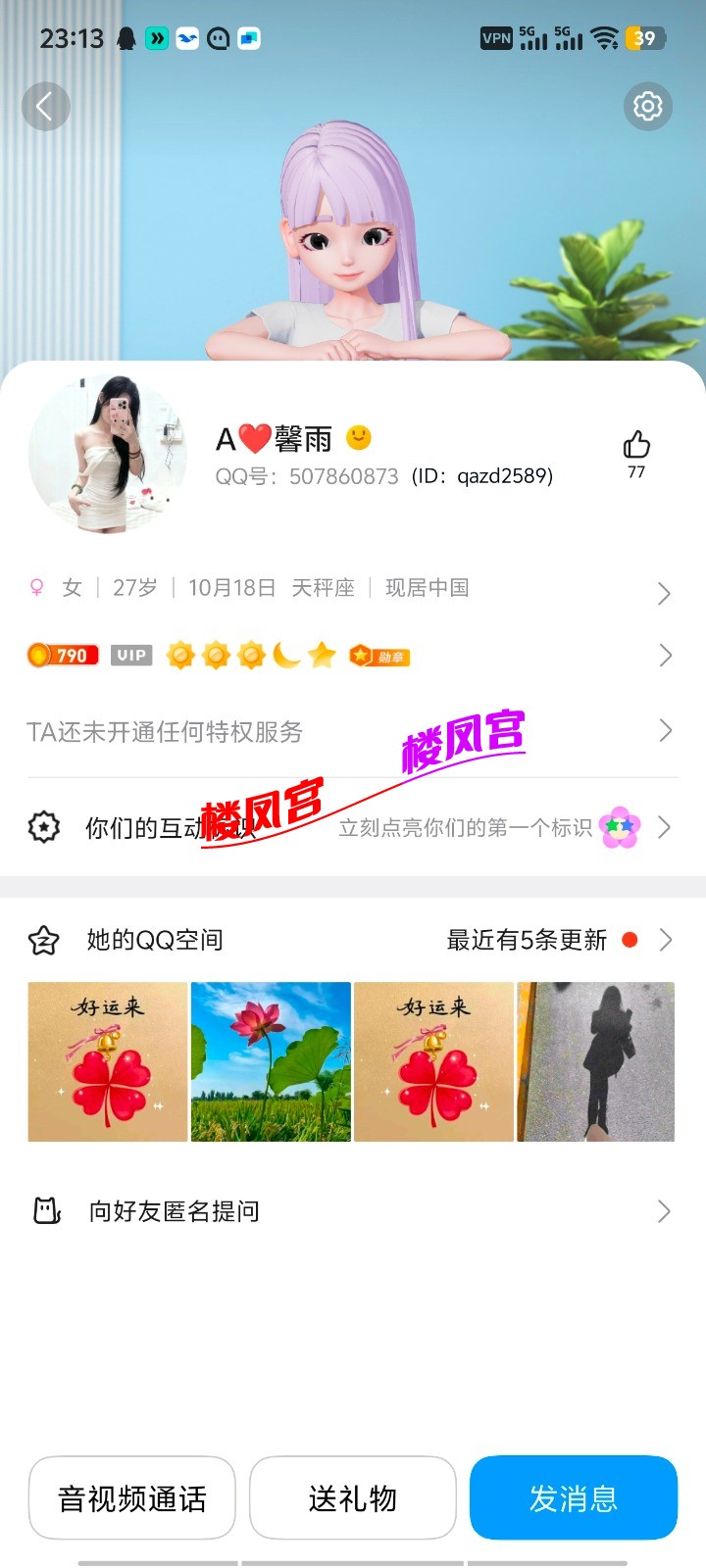Viewport: 706px width, 1568px height.
Task: Start 音视频通话 call
Action: (132, 1497)
